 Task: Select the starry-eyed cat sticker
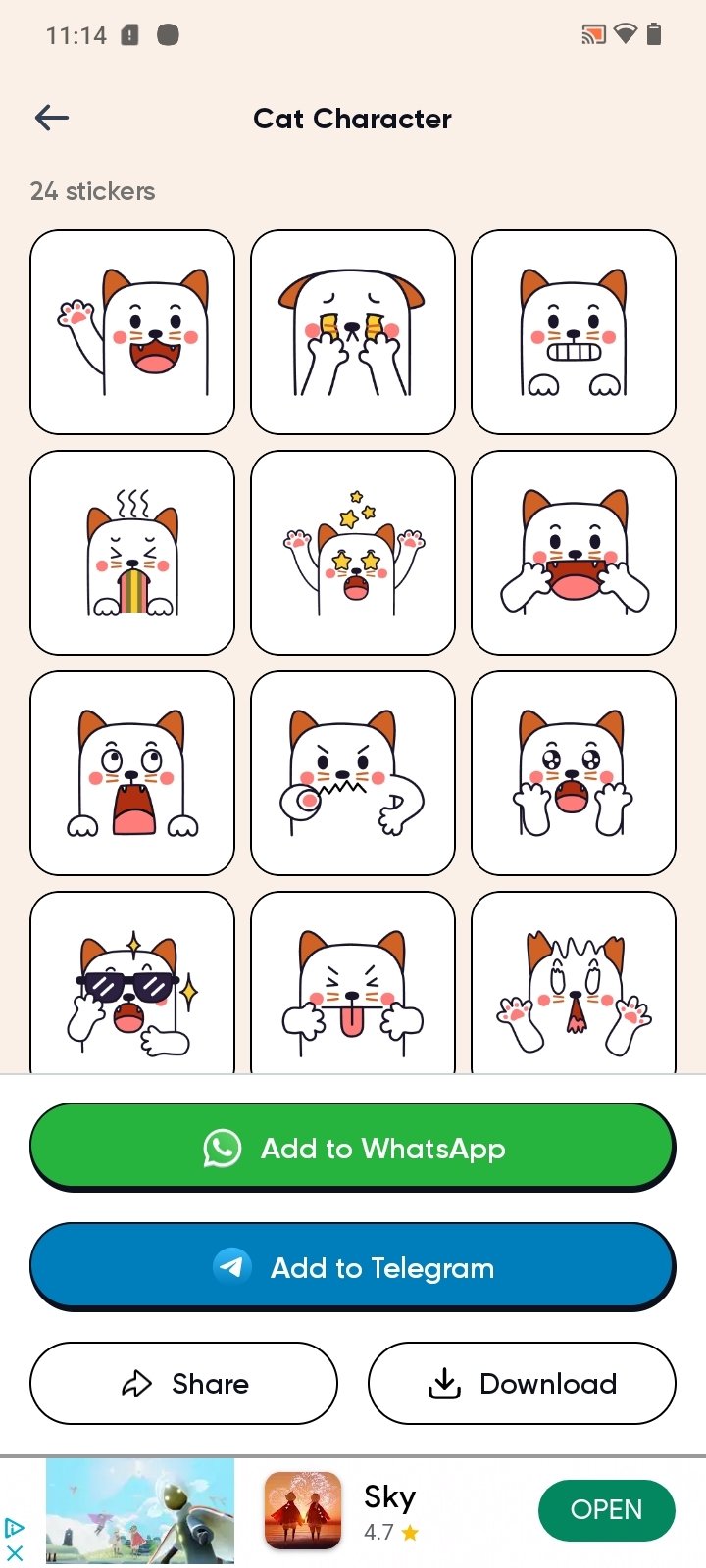pyautogui.click(x=353, y=553)
